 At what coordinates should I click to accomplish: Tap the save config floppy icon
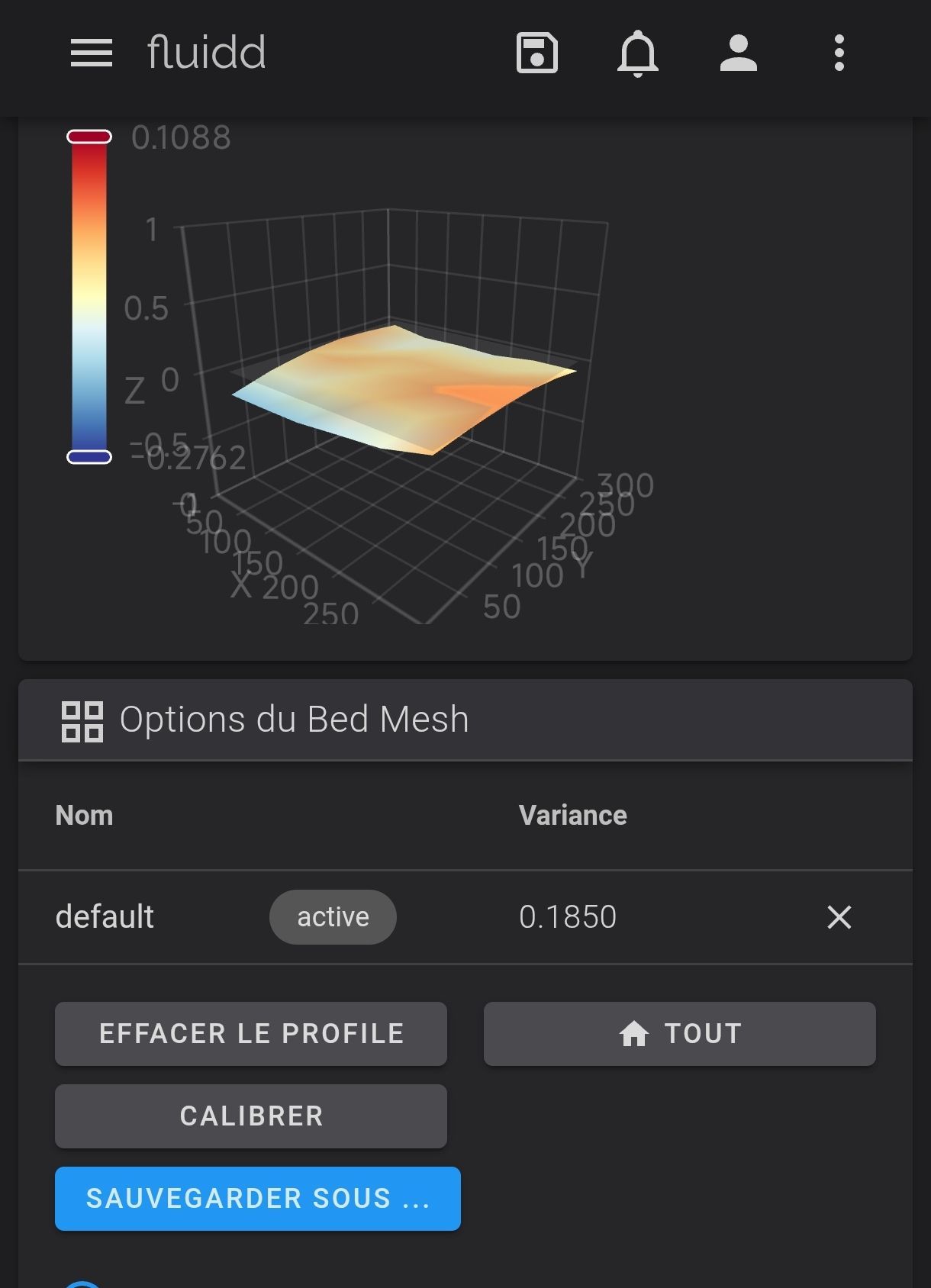point(537,53)
